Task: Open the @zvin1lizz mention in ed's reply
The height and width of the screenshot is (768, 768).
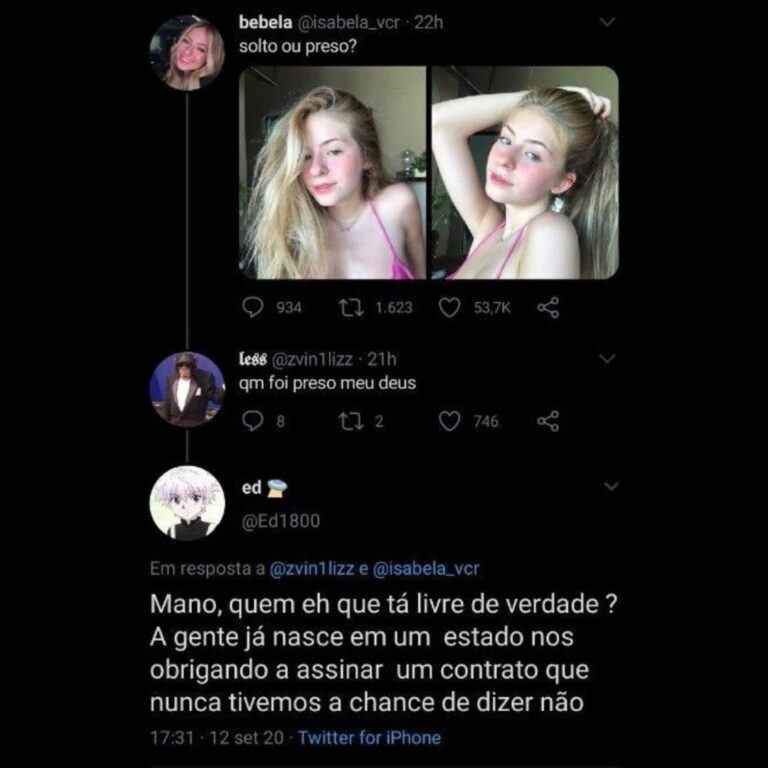Action: click(x=317, y=569)
